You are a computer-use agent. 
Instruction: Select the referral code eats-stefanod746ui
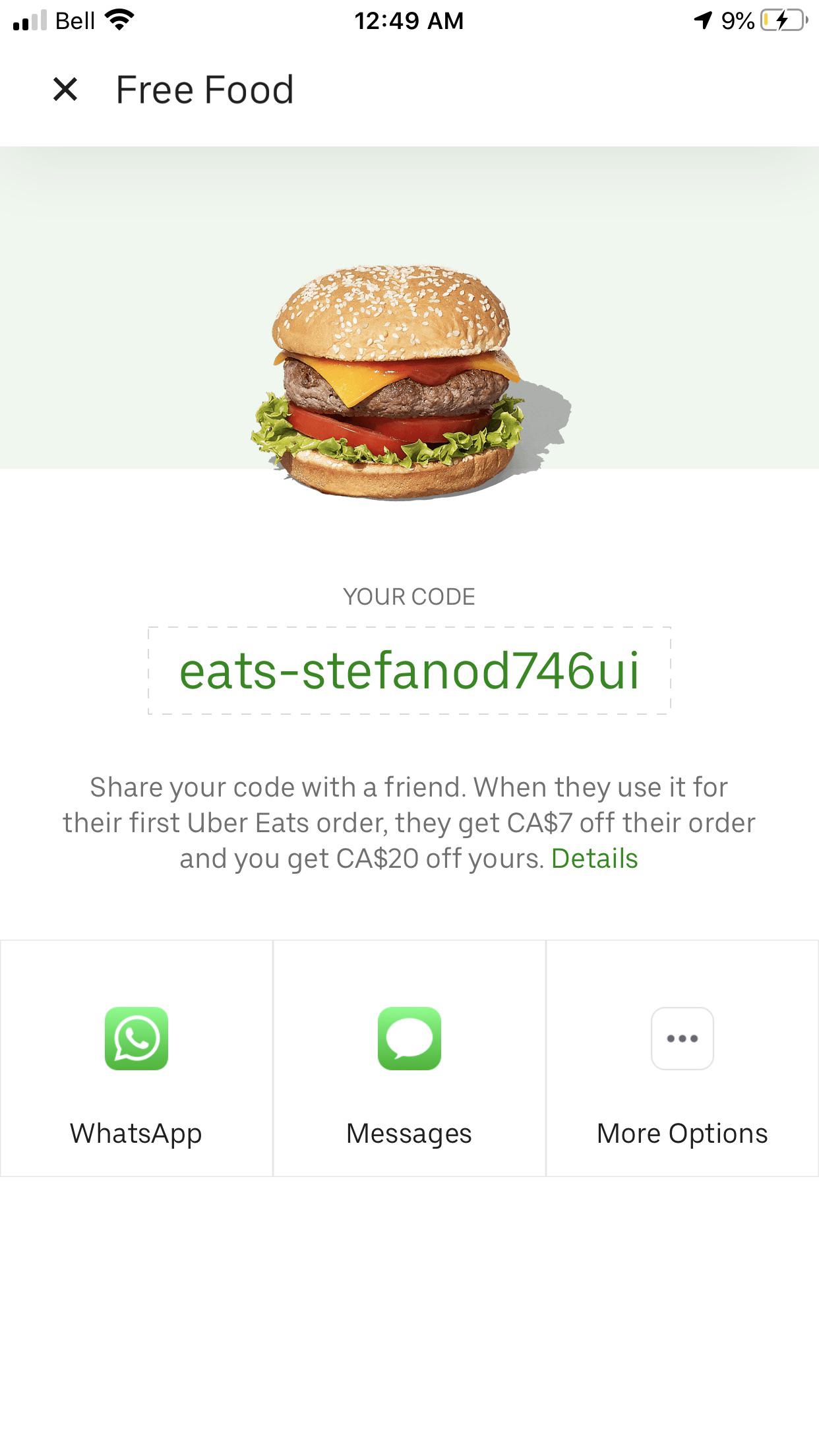409,670
